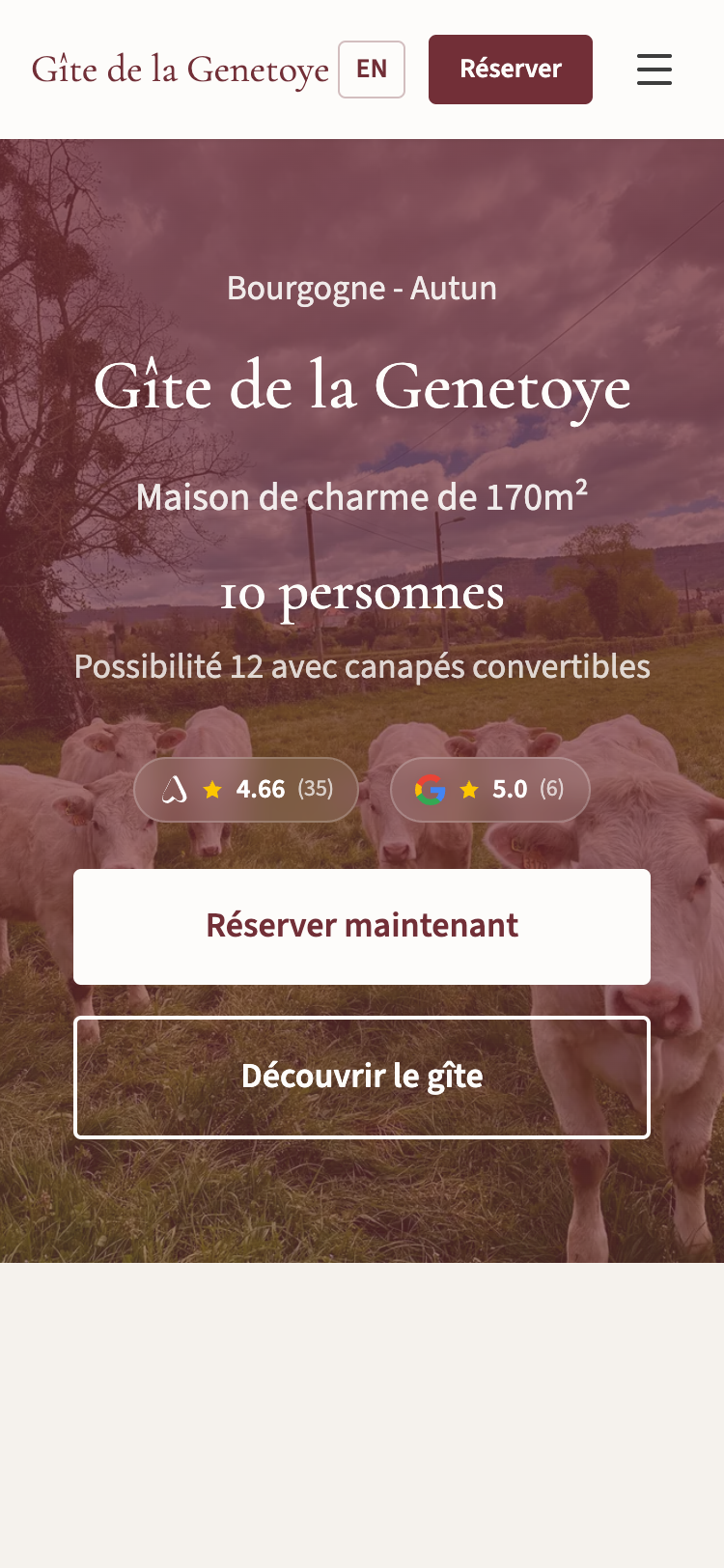724x1568 pixels.
Task: Open the hamburger navigation menu
Action: coord(654,70)
